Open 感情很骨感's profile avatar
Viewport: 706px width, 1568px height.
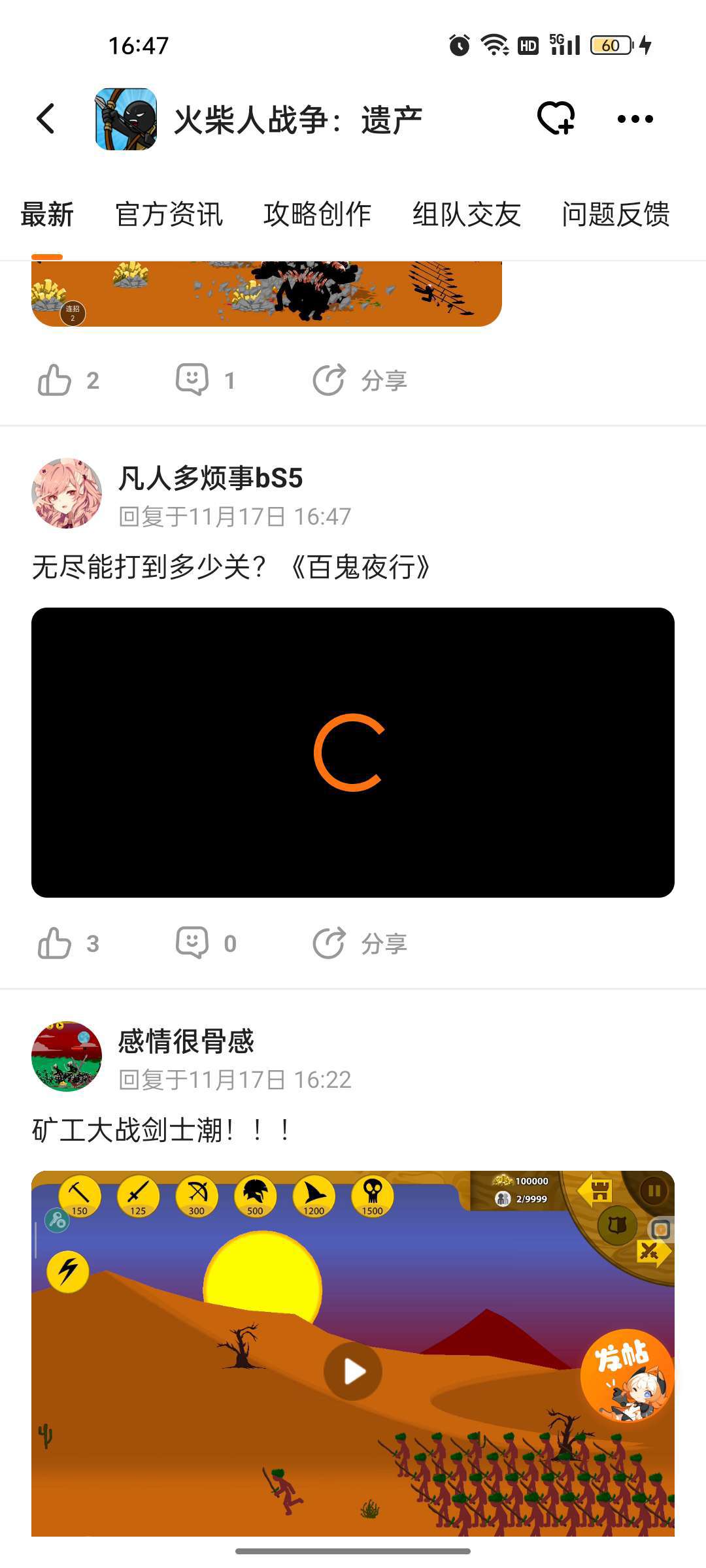coord(67,1056)
